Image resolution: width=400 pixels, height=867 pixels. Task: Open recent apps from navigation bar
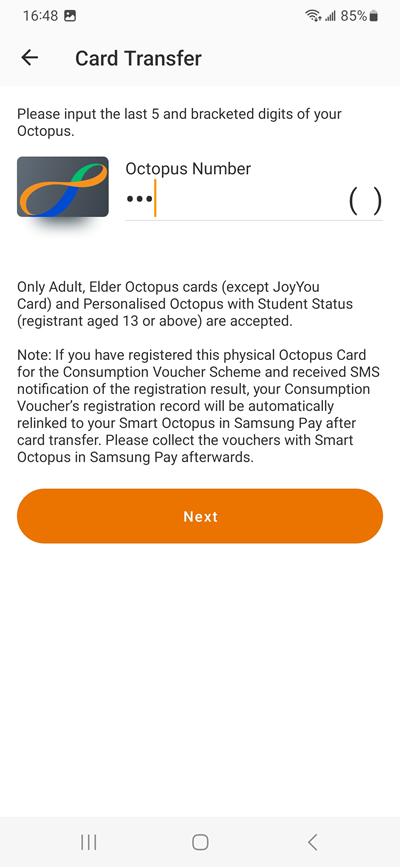89,842
